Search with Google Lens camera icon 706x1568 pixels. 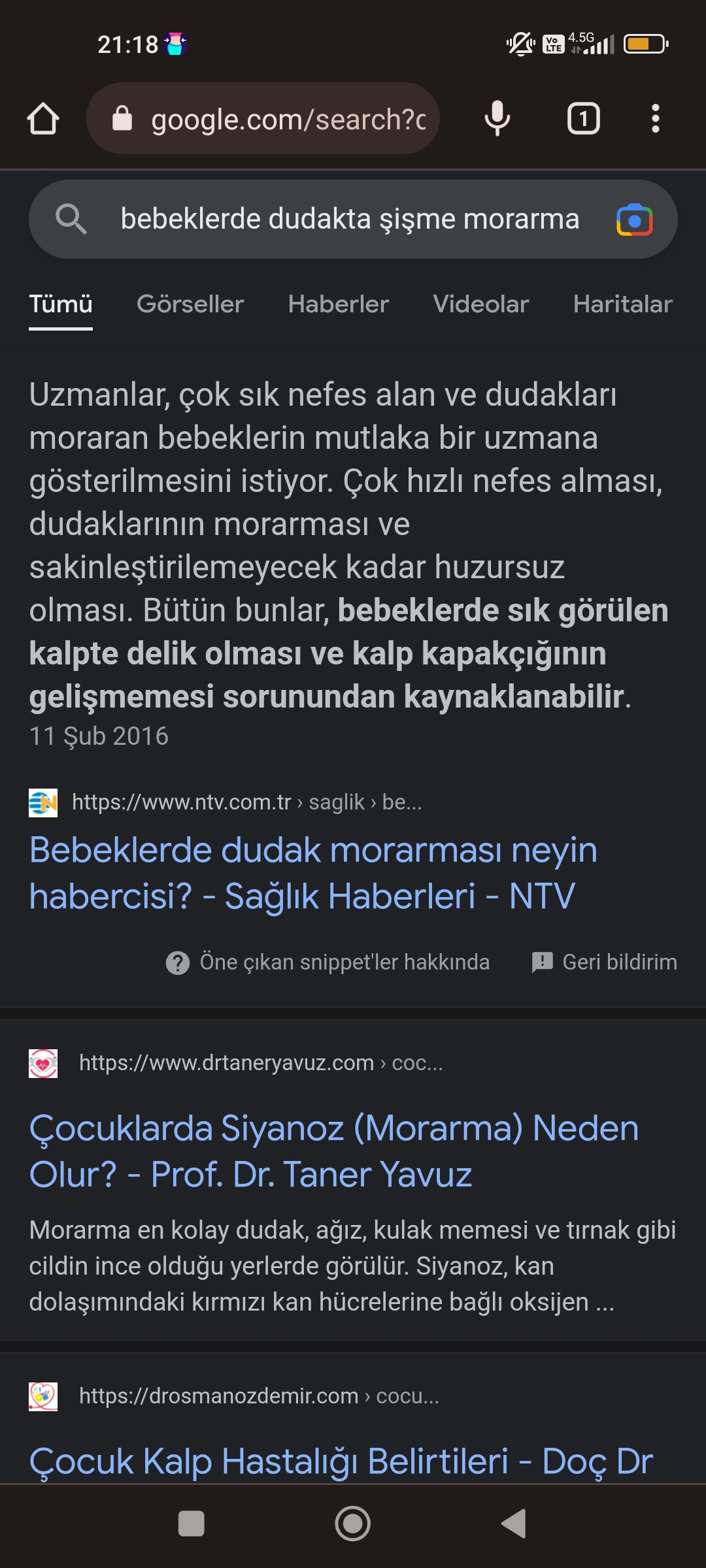634,220
